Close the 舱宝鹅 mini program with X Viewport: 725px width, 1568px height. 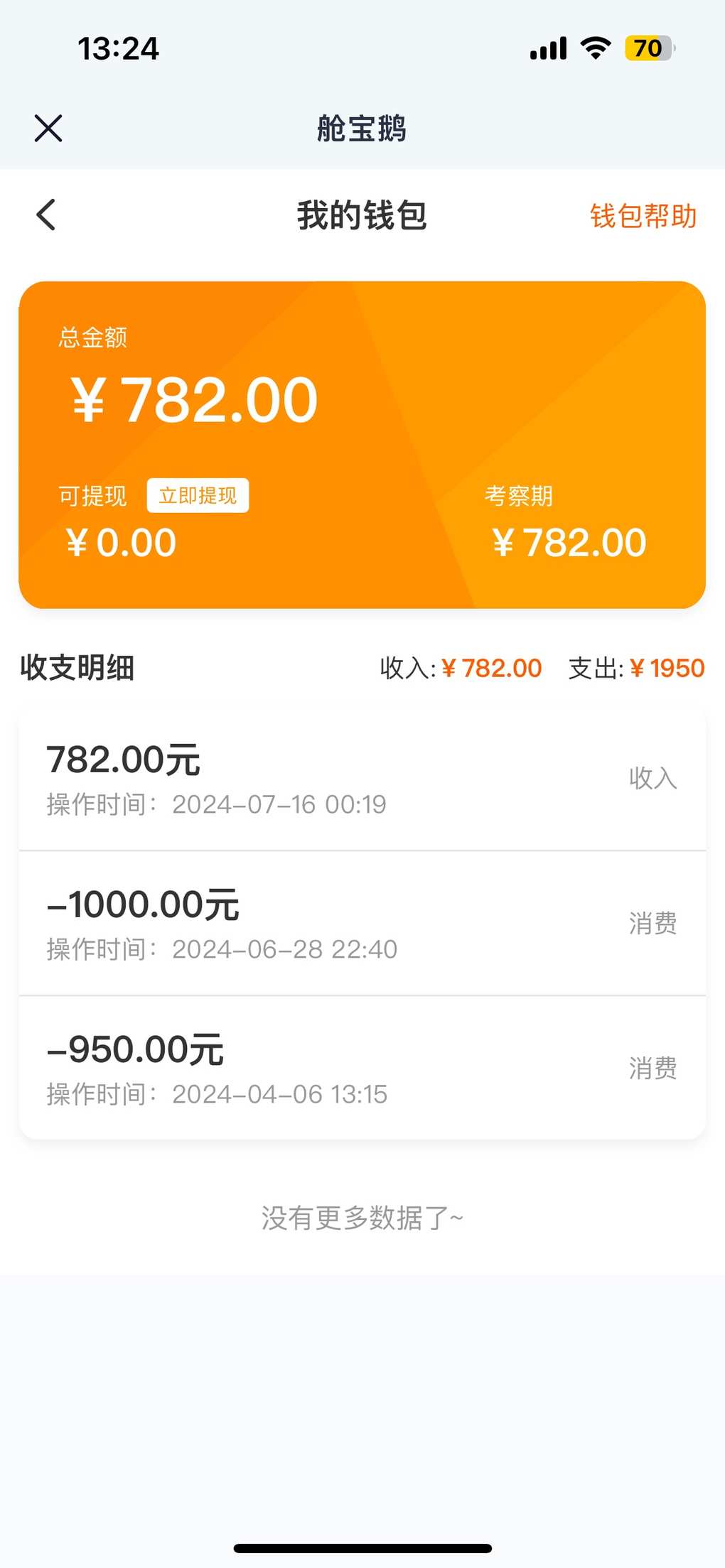(48, 129)
